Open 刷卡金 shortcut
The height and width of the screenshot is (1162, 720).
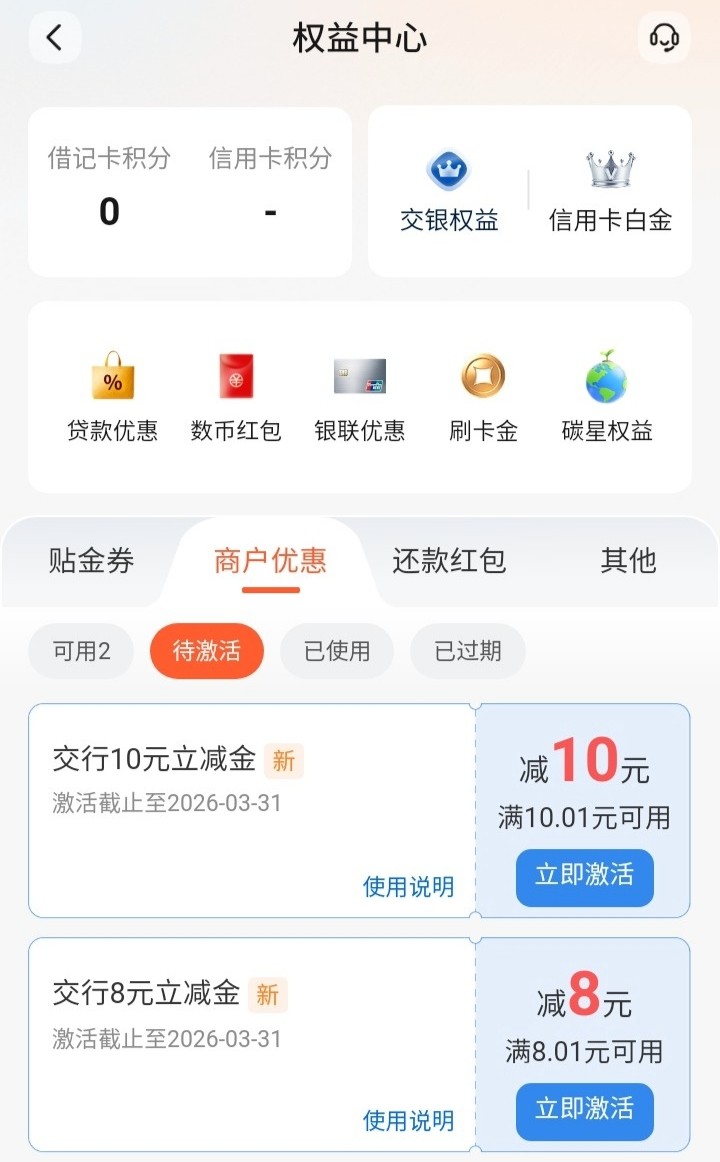[x=483, y=397]
